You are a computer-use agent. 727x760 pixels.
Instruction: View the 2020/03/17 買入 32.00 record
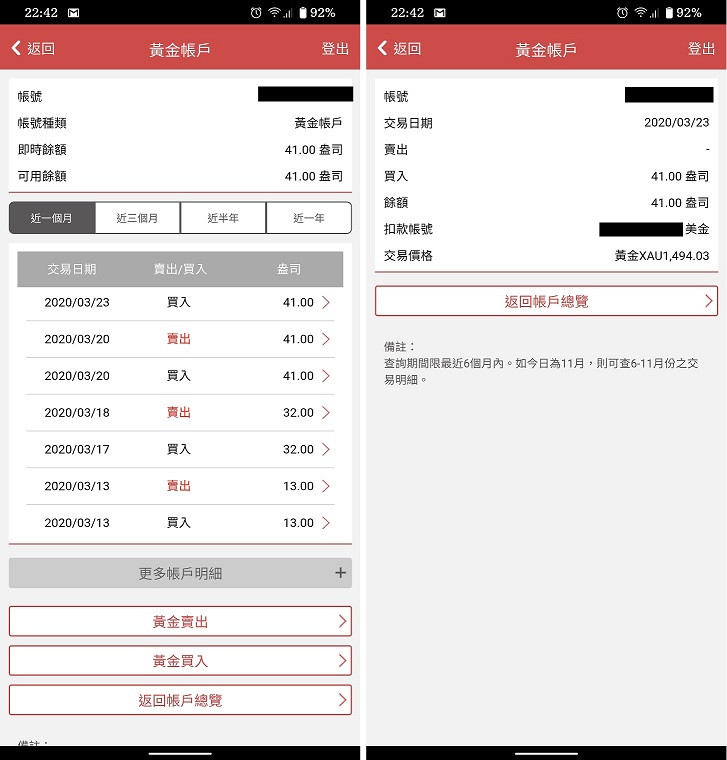point(180,449)
